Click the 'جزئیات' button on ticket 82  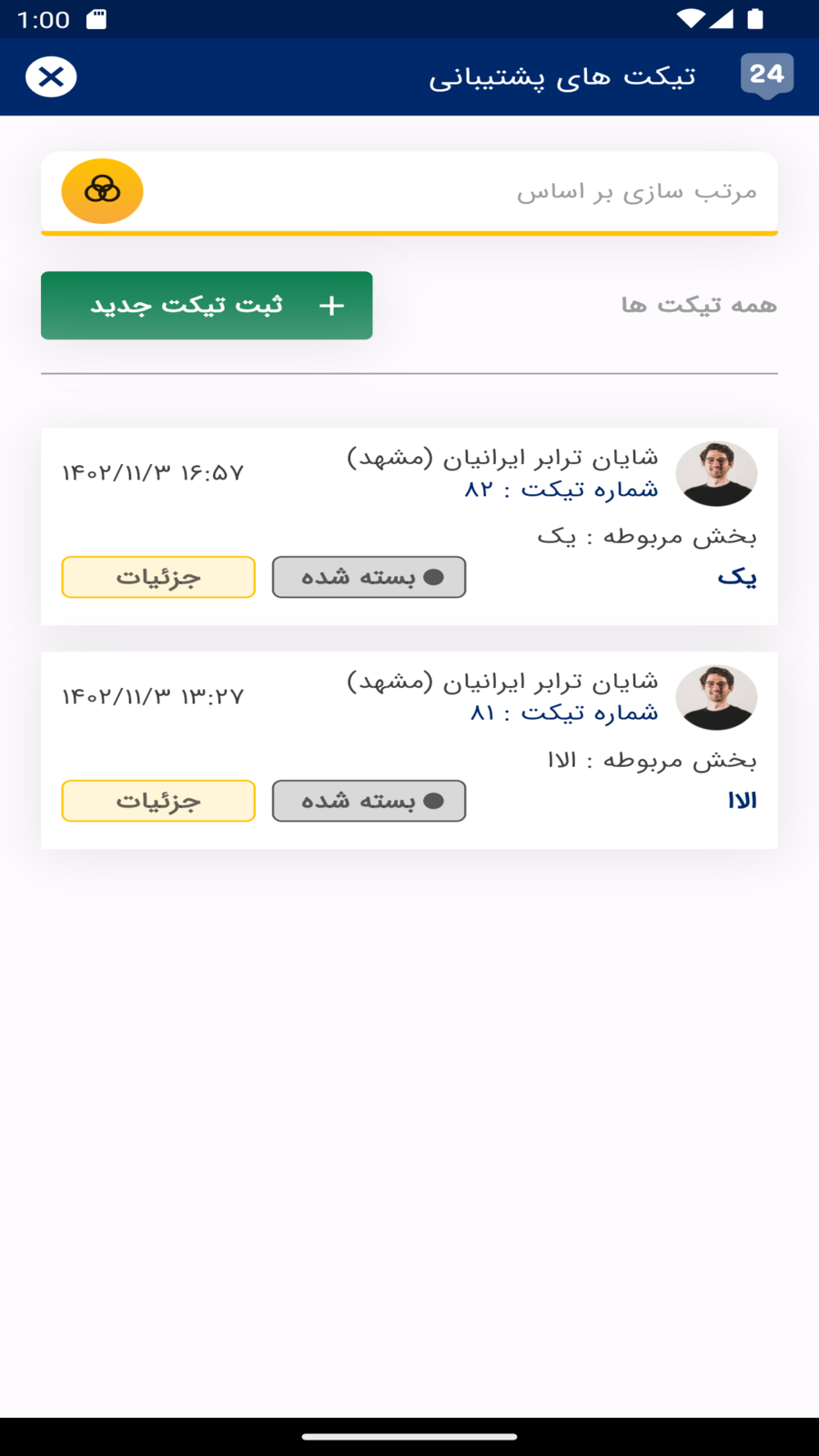157,577
